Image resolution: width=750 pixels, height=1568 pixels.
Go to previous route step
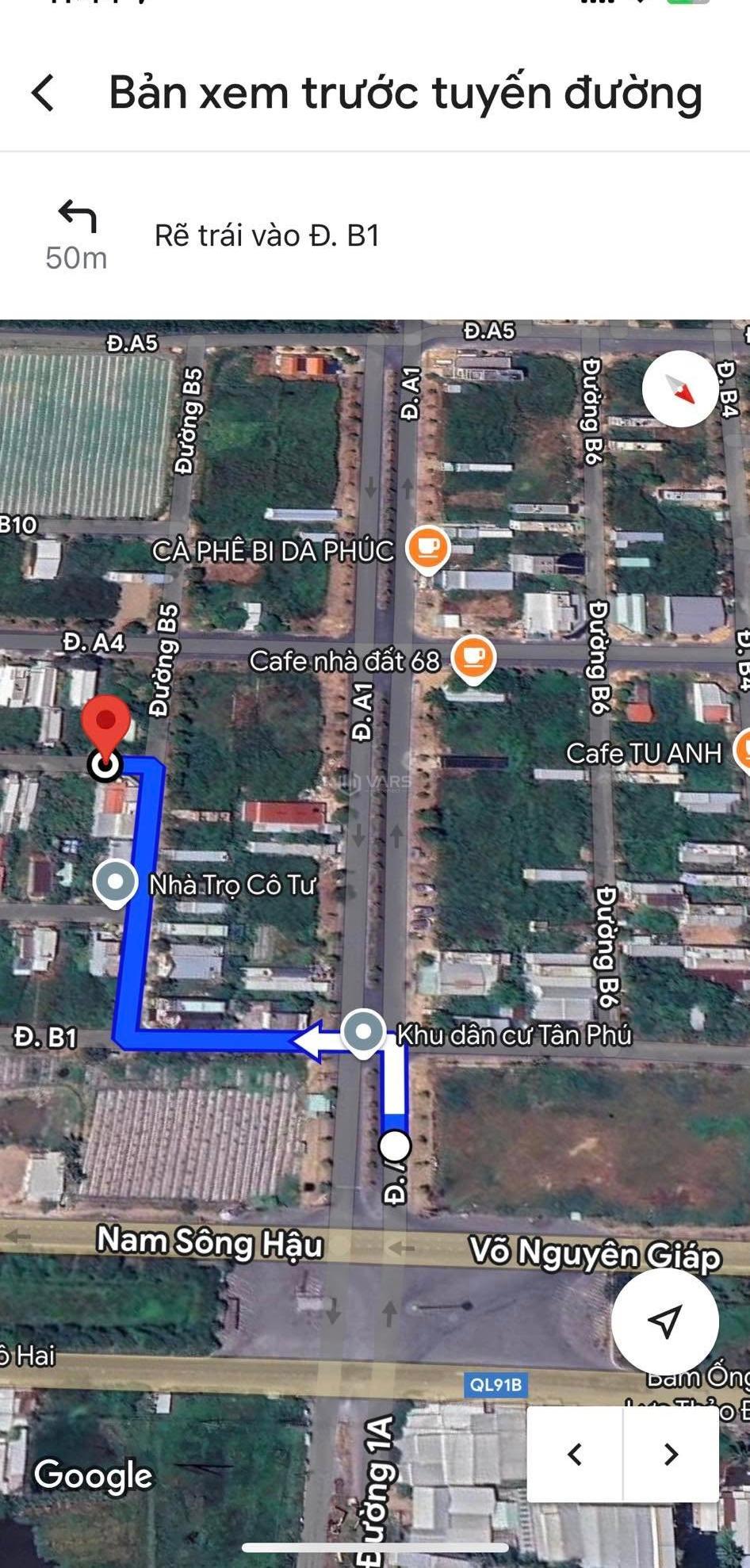pos(576,1454)
